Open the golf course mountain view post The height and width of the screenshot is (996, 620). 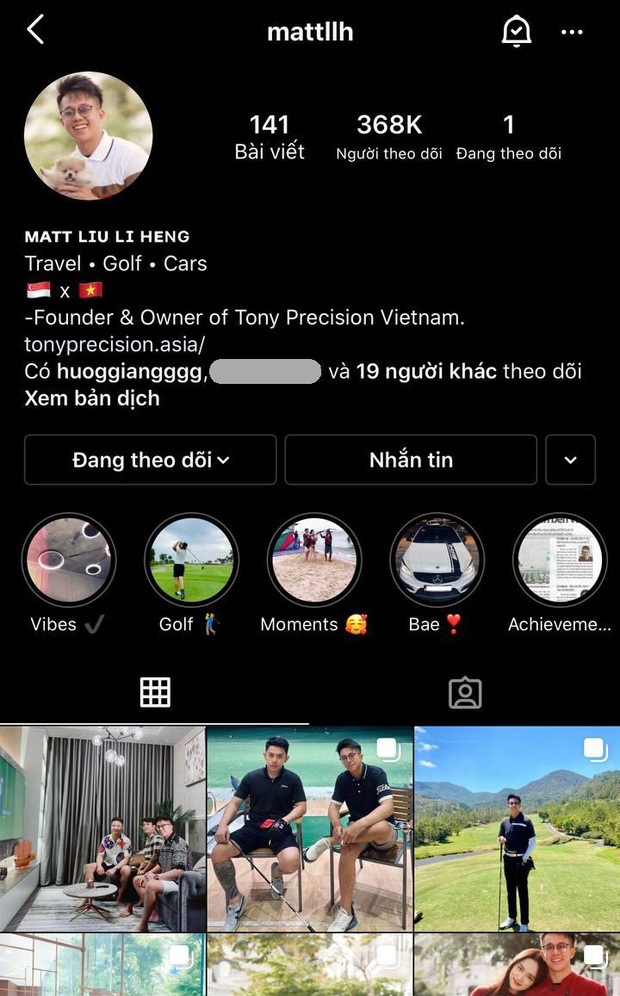[517, 829]
